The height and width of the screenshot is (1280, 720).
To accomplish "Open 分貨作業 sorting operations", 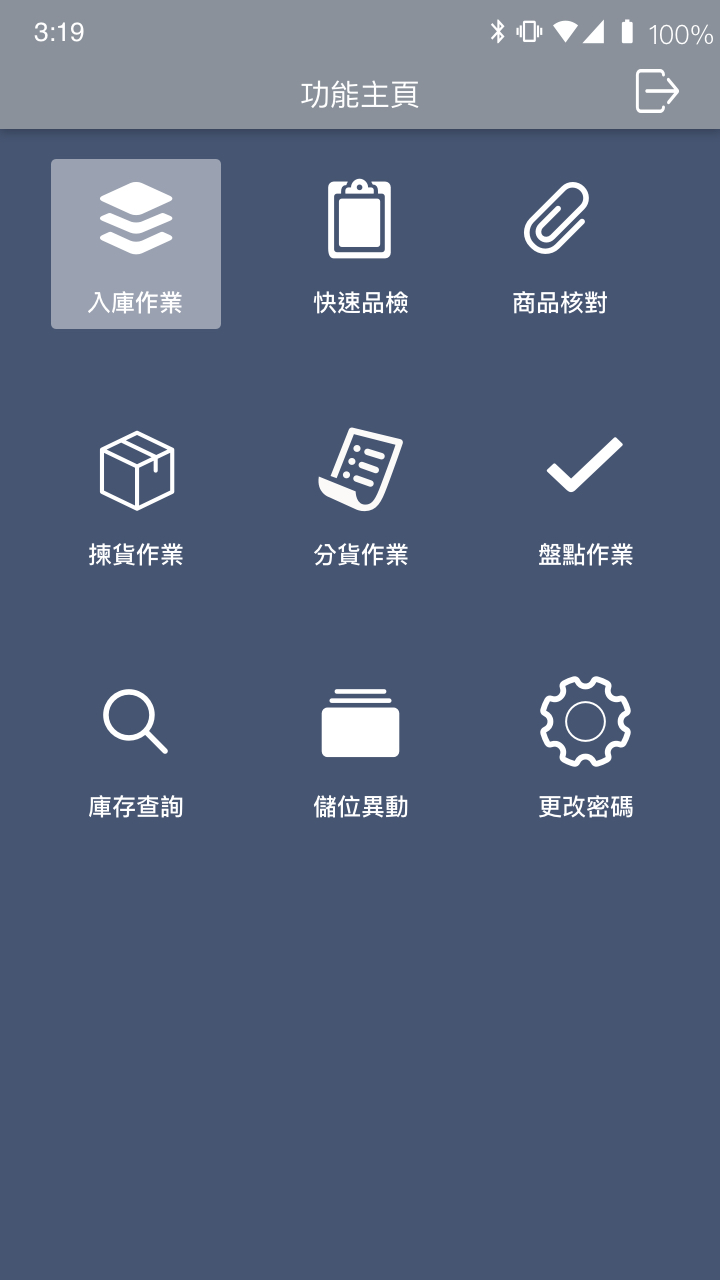I will pyautogui.click(x=360, y=496).
